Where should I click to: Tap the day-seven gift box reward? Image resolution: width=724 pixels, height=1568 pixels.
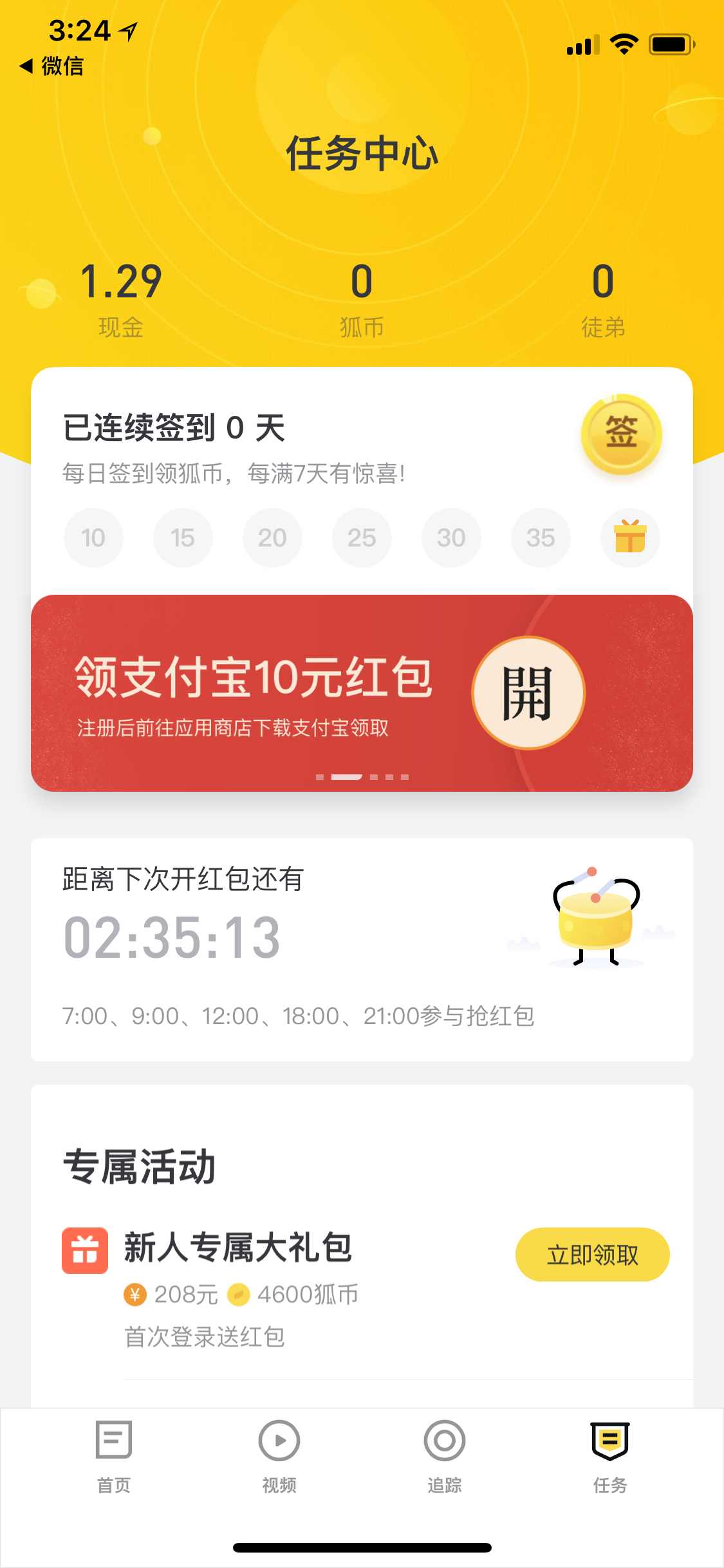click(x=630, y=537)
